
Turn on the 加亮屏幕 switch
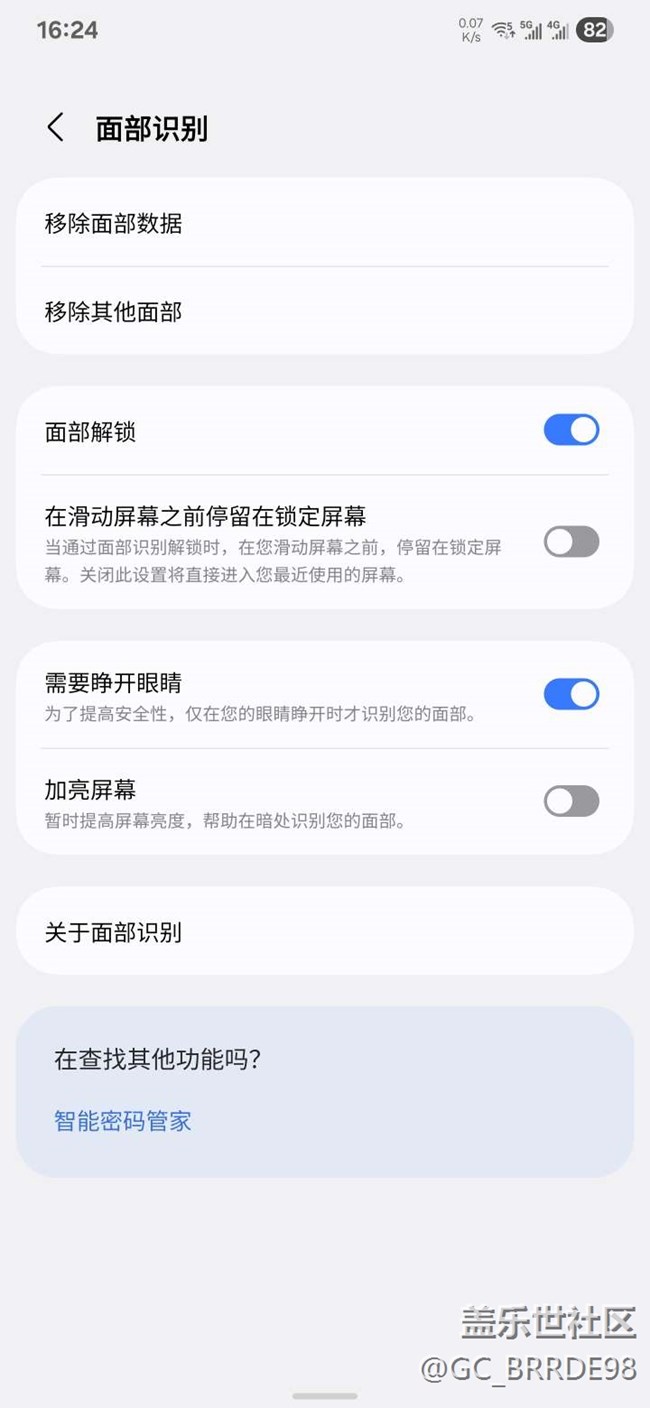[x=571, y=801]
